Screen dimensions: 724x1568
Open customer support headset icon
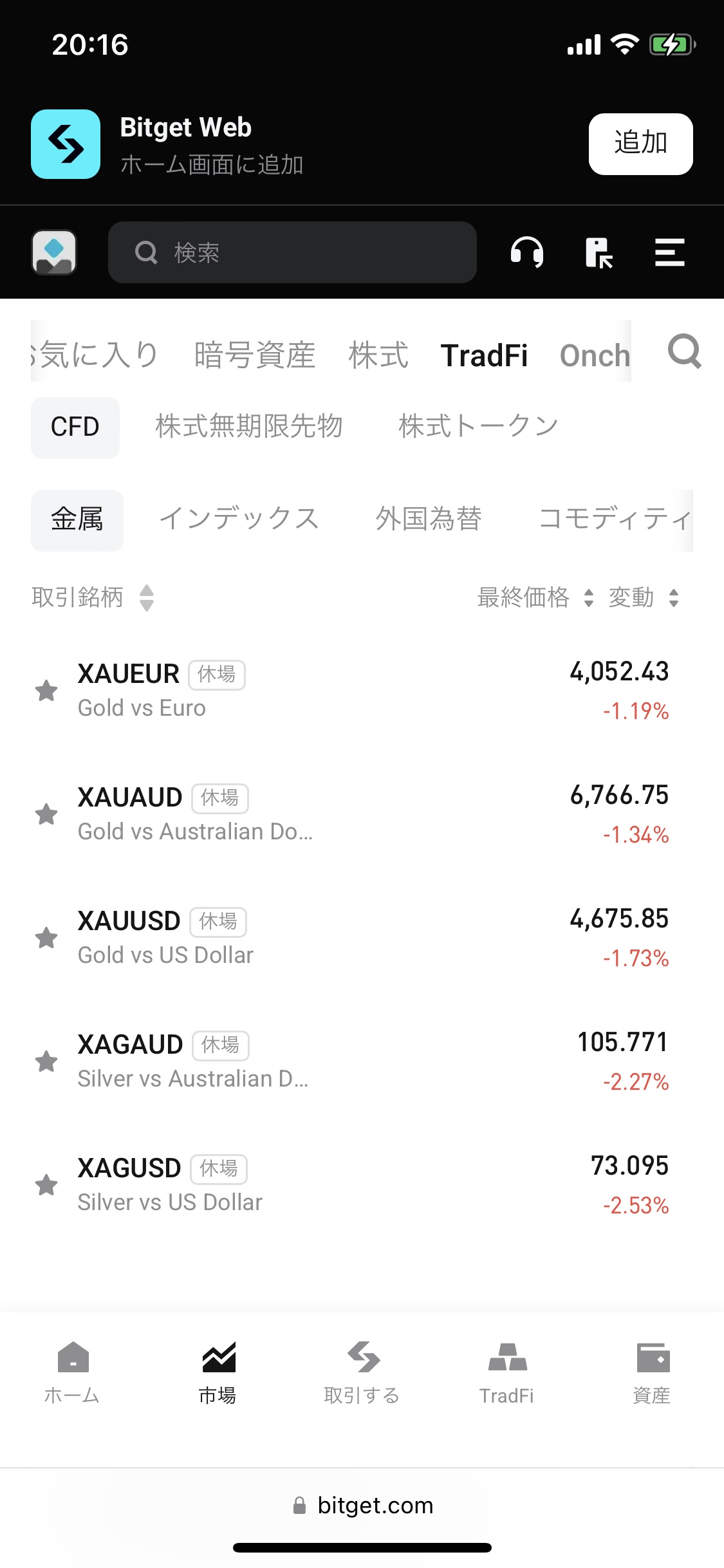tap(526, 252)
